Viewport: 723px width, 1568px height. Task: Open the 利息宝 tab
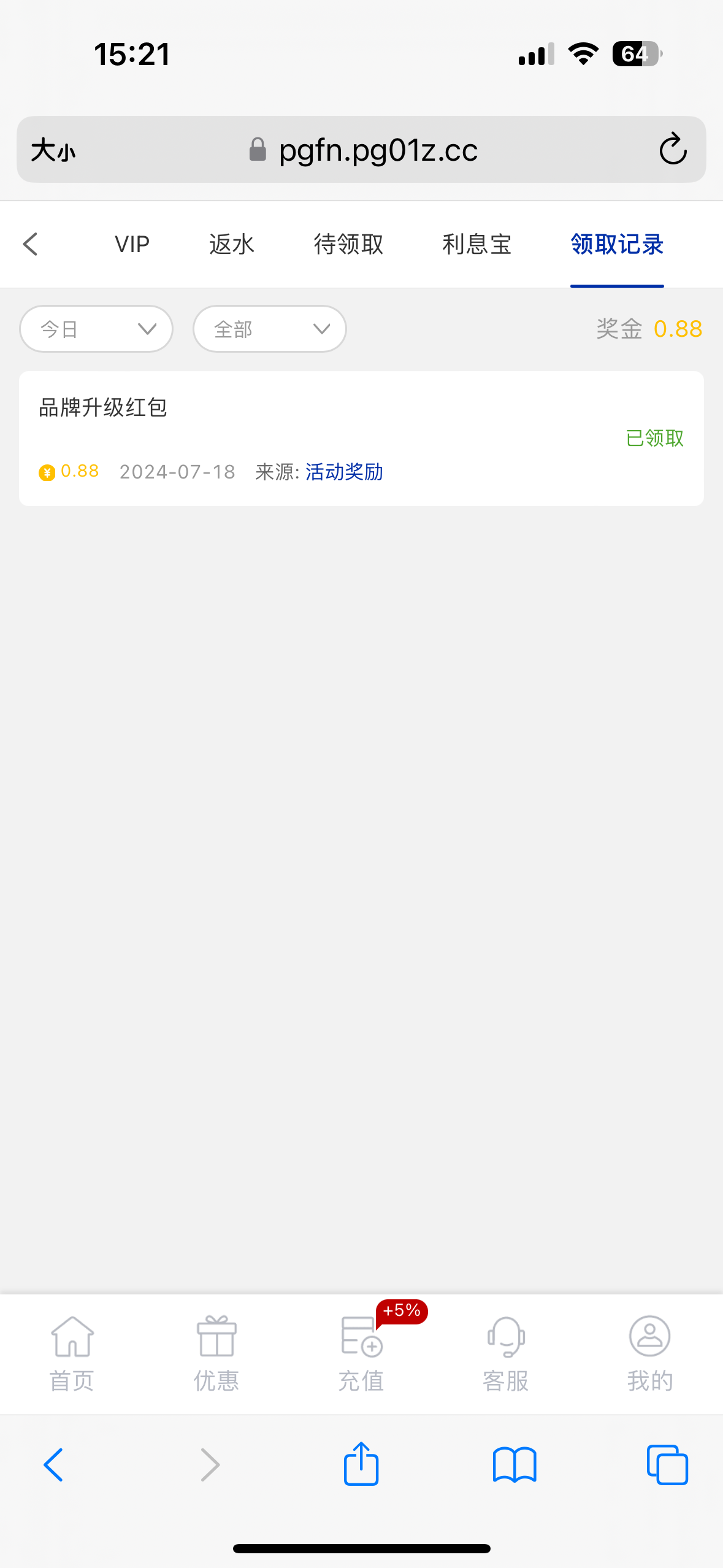point(476,244)
